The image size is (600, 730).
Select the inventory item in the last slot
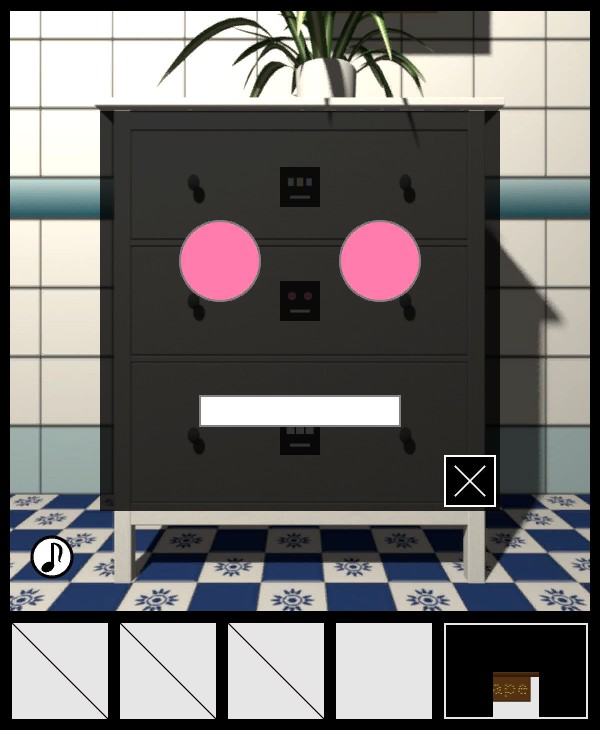coord(515,671)
